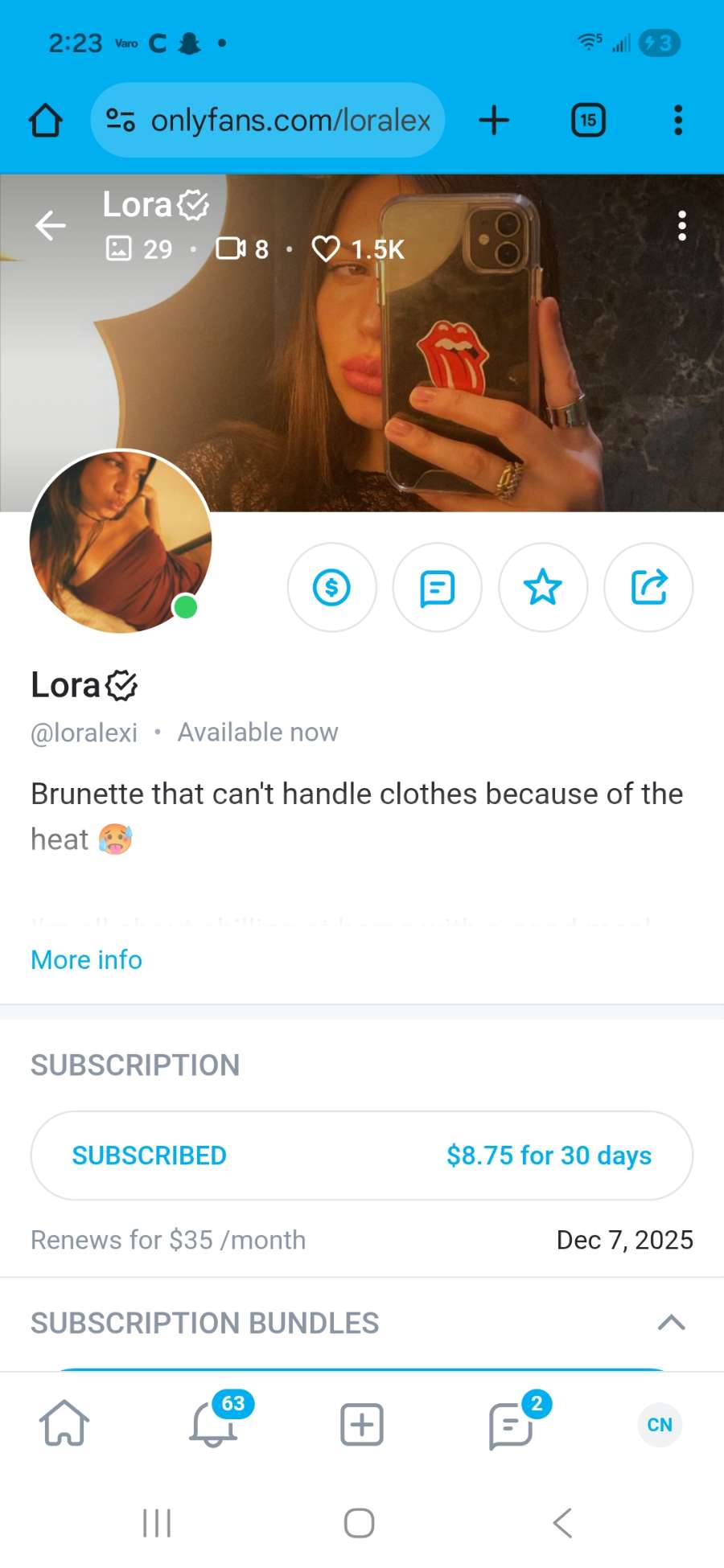Go back from Lora's profile
Viewport: 724px width, 1568px height.
51,225
